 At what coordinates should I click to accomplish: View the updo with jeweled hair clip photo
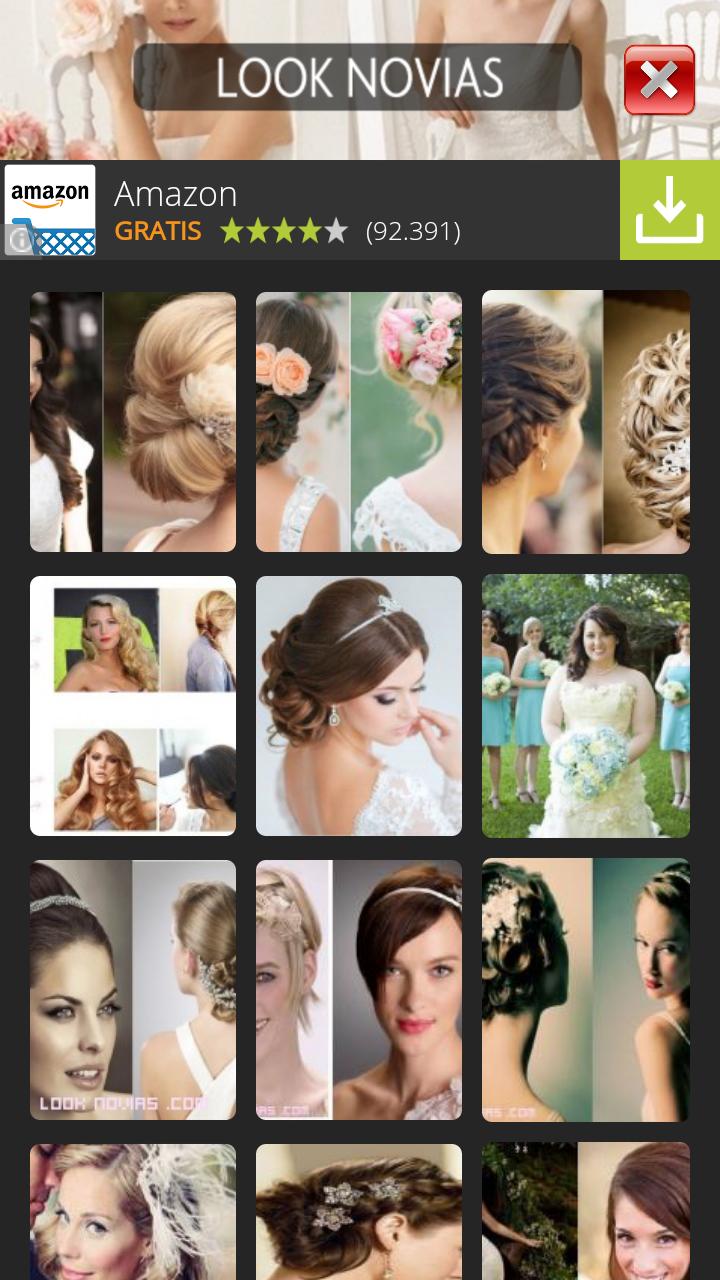pyautogui.click(x=359, y=1212)
